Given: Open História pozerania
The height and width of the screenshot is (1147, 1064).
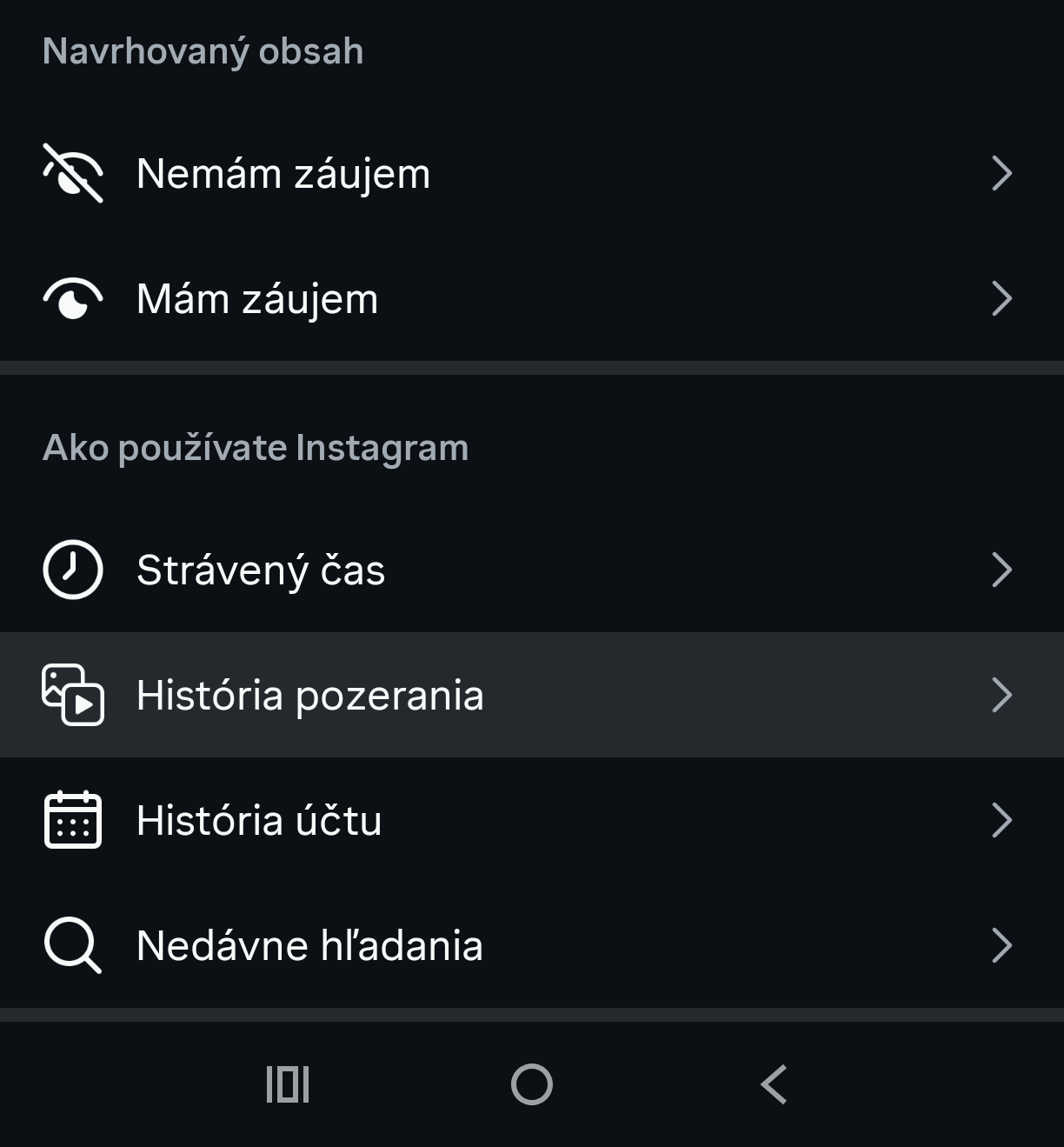Looking at the screenshot, I should coord(530,696).
